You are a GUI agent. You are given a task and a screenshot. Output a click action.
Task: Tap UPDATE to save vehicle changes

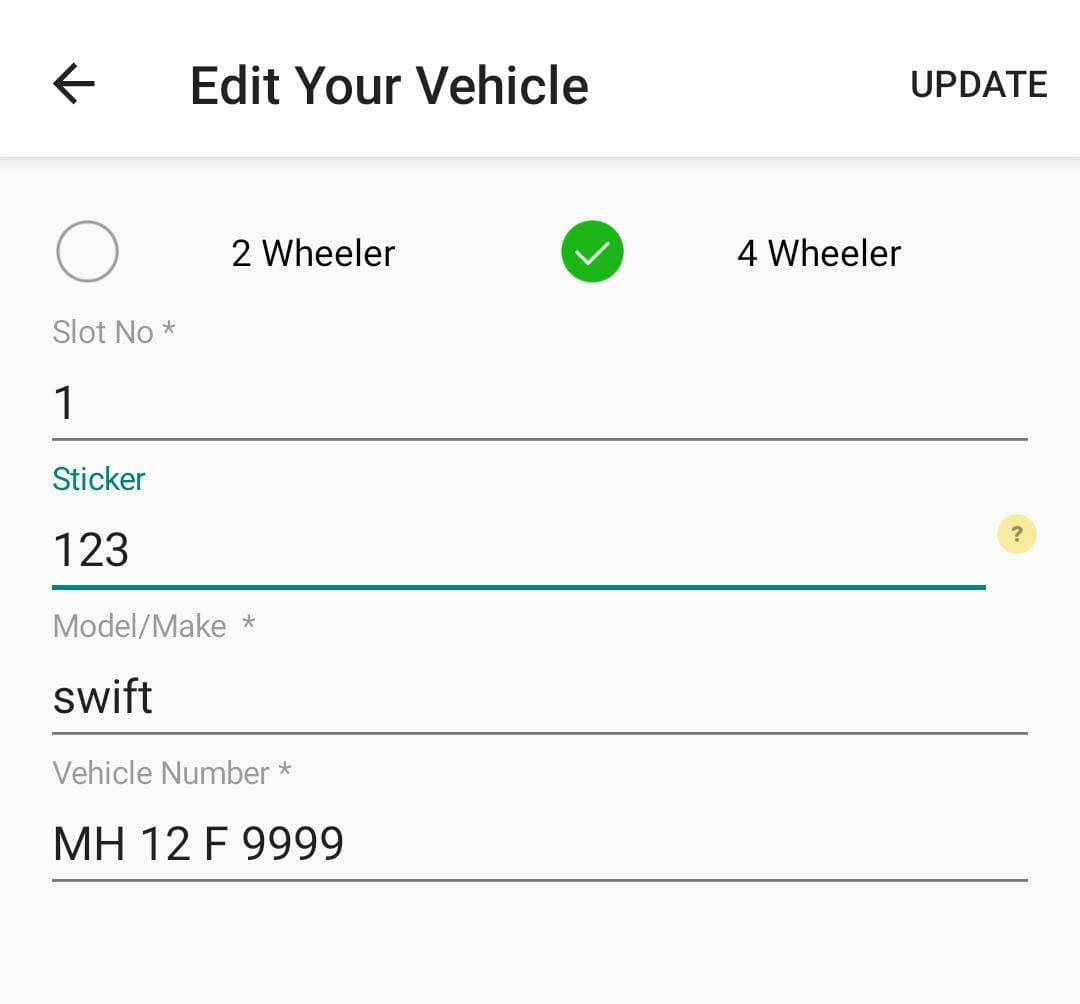coord(978,85)
